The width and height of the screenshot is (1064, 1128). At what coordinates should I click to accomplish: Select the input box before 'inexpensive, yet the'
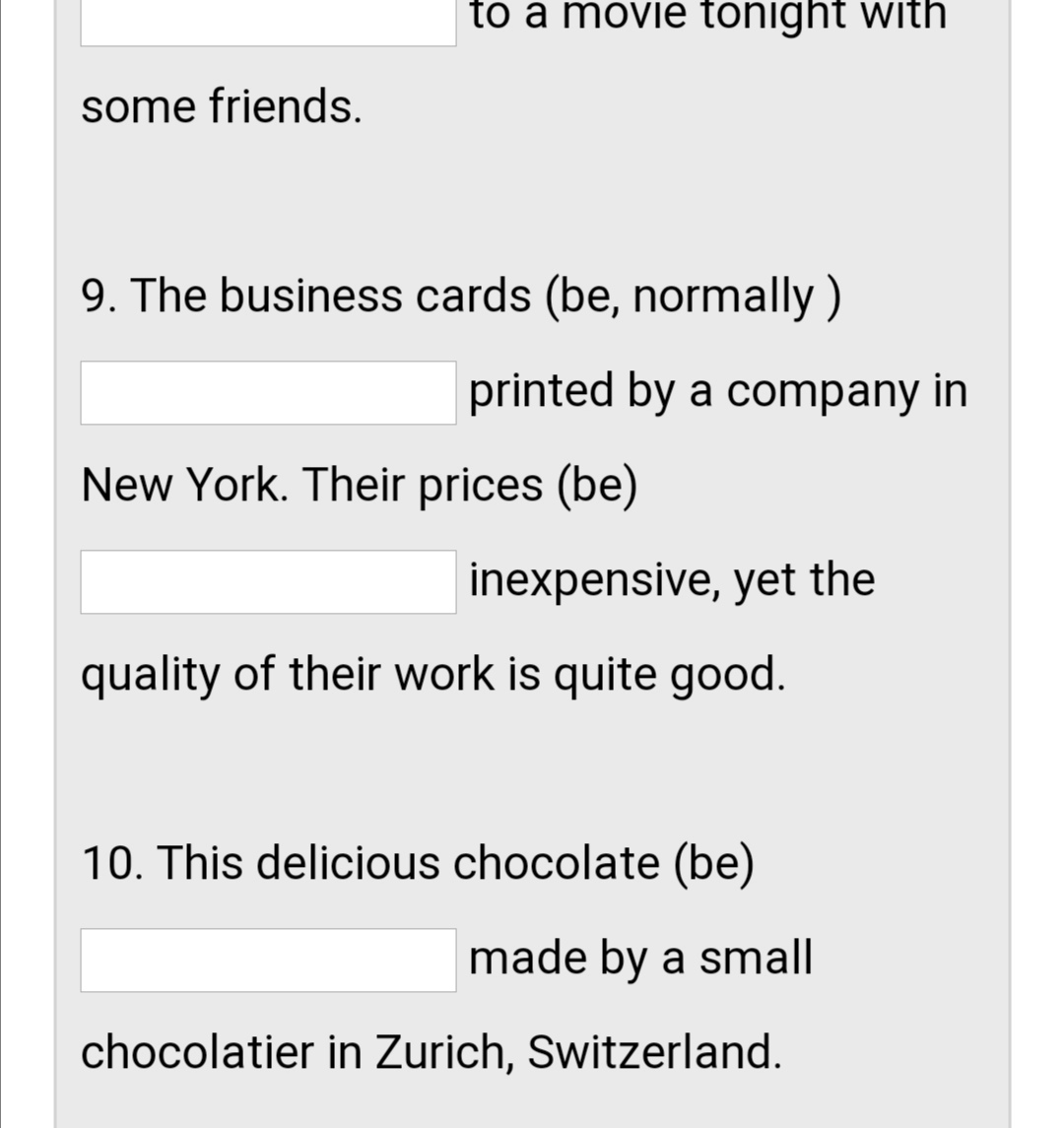click(268, 582)
